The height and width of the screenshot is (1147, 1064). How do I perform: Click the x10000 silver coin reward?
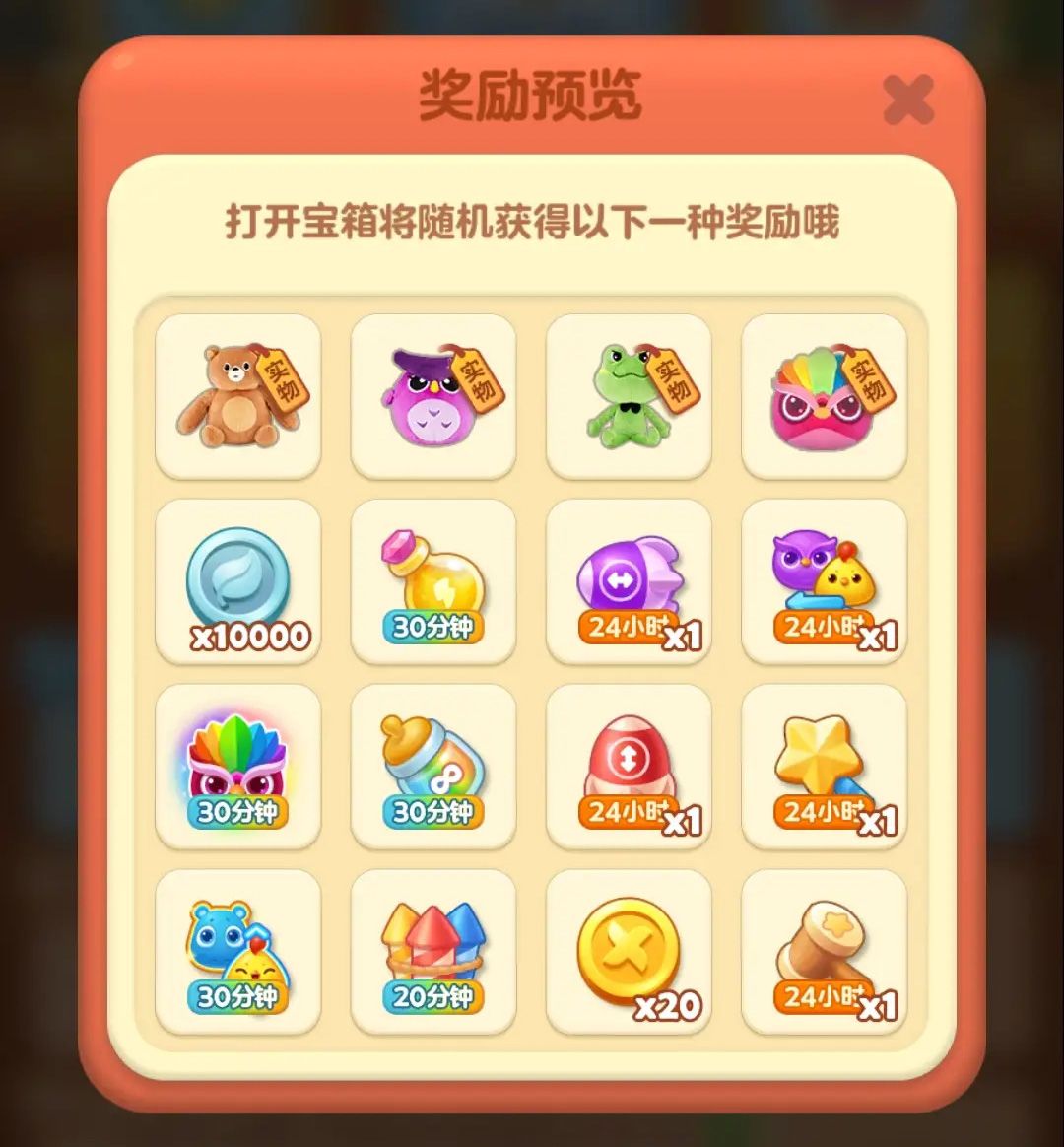point(239,581)
